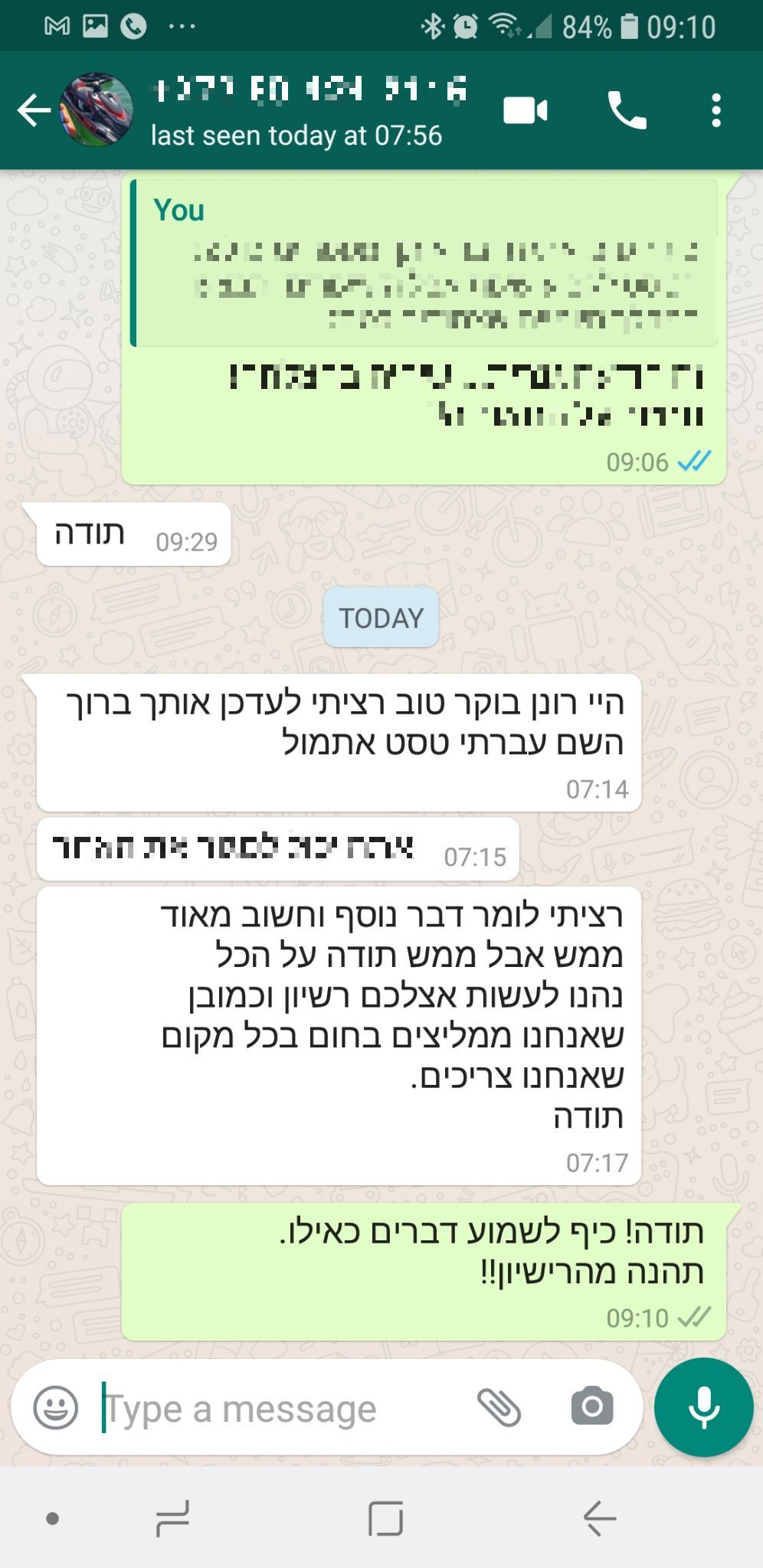Tap the microphone voice message button
This screenshot has height=1568, width=763.
tap(704, 1407)
